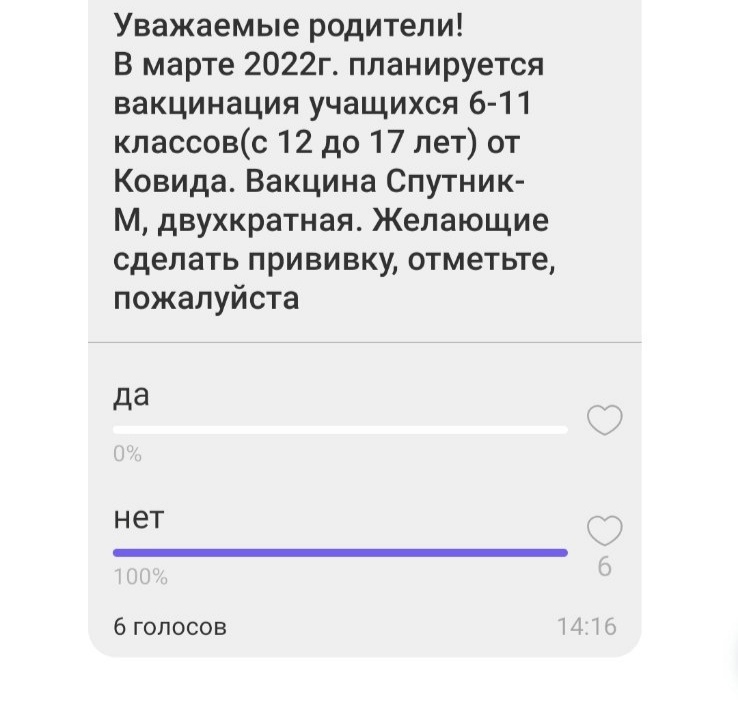Open the list of «6 голосов»
Image resolution: width=738 pixels, height=726 pixels.
point(170,627)
